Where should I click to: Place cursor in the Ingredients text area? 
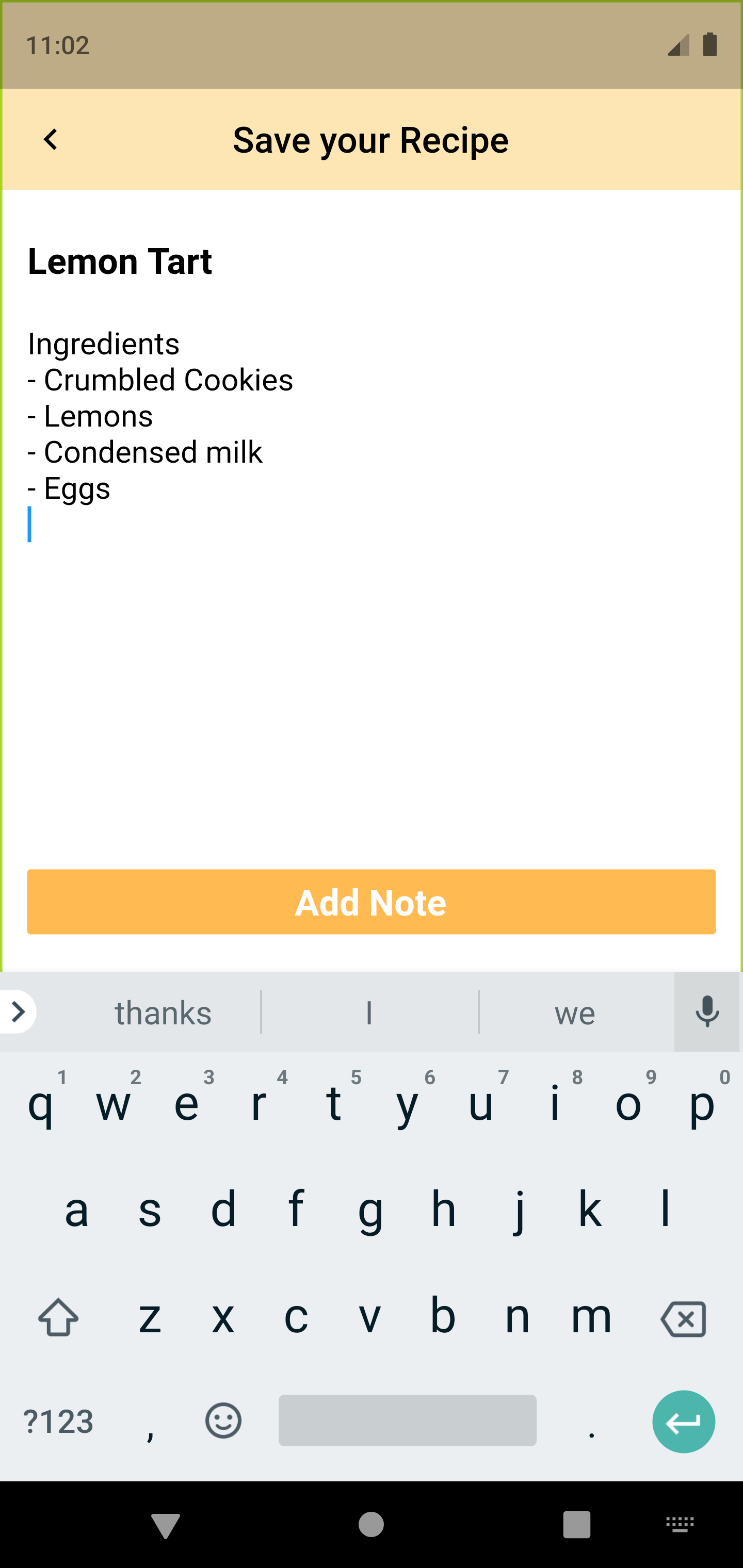371,584
